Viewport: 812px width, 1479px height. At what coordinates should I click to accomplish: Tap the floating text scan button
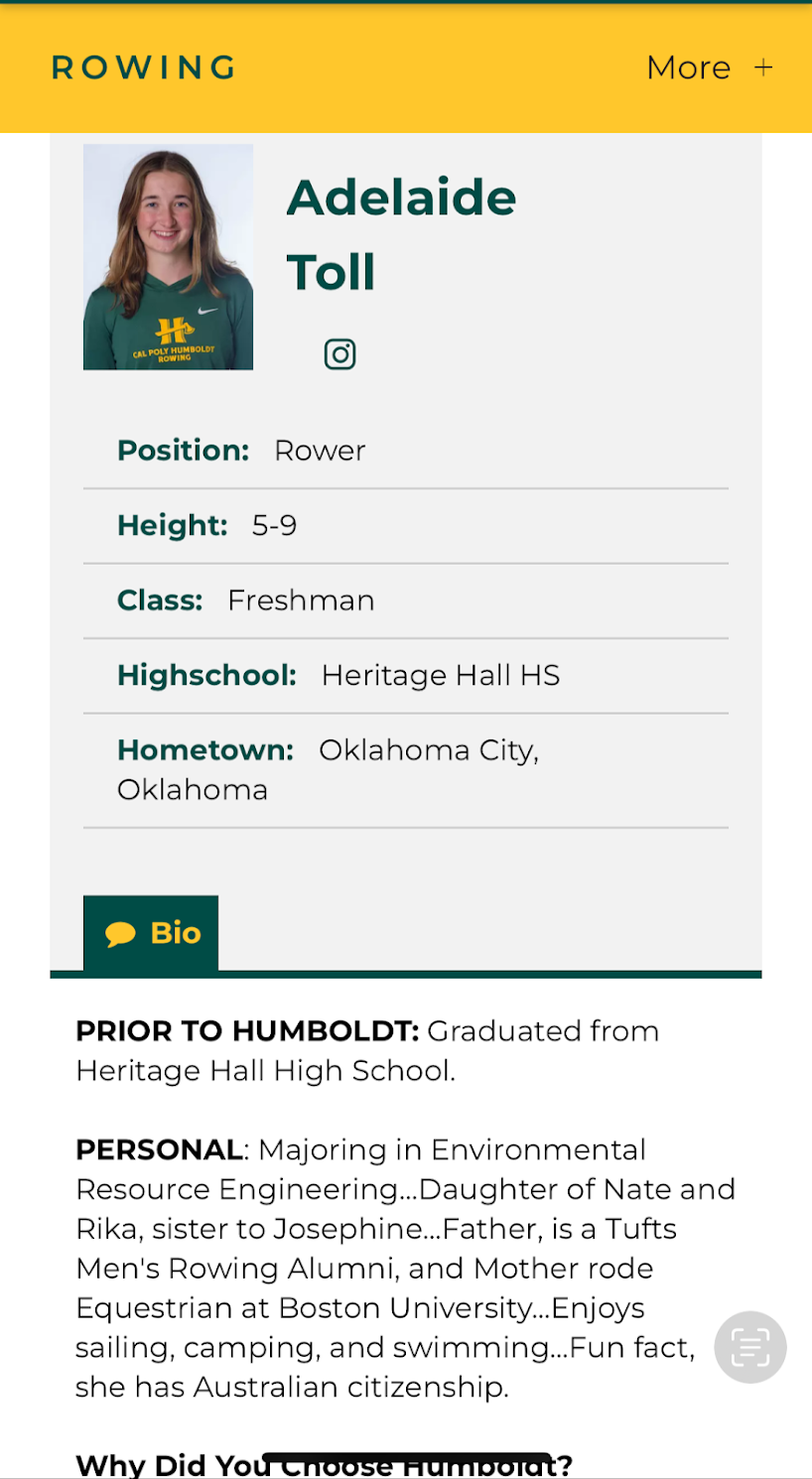750,1347
